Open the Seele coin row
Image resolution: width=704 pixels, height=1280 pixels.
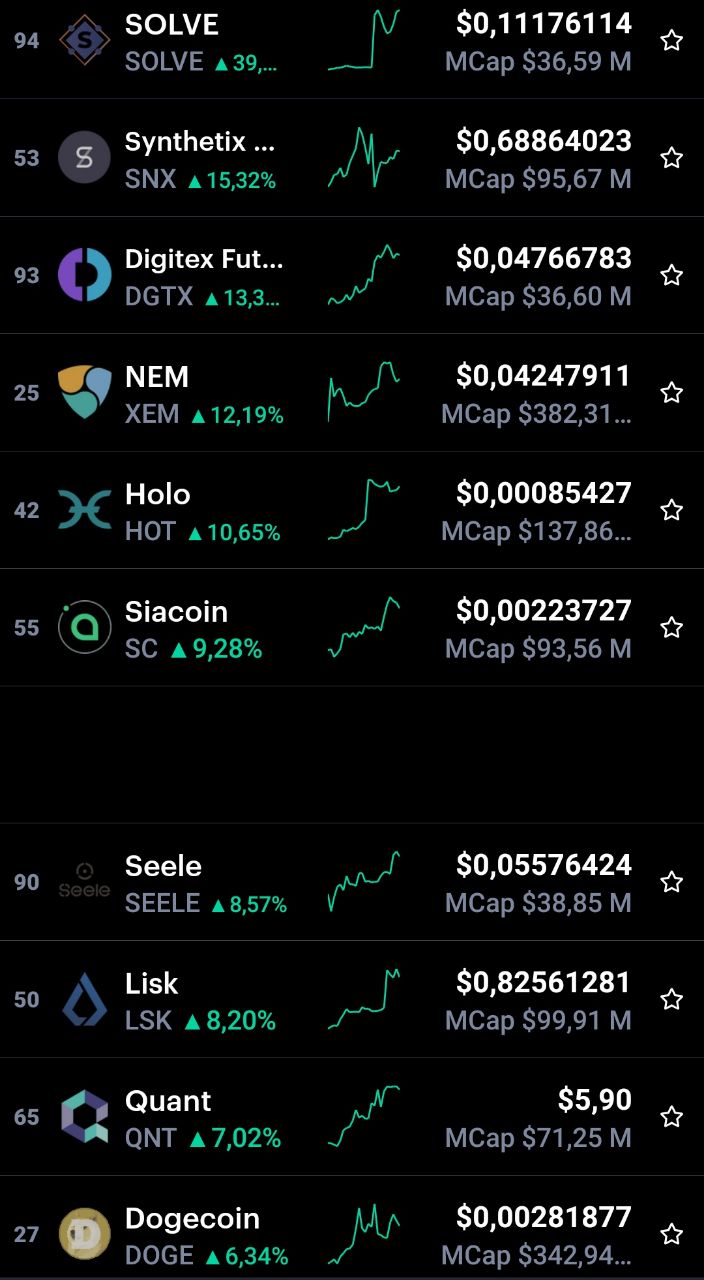(x=352, y=882)
